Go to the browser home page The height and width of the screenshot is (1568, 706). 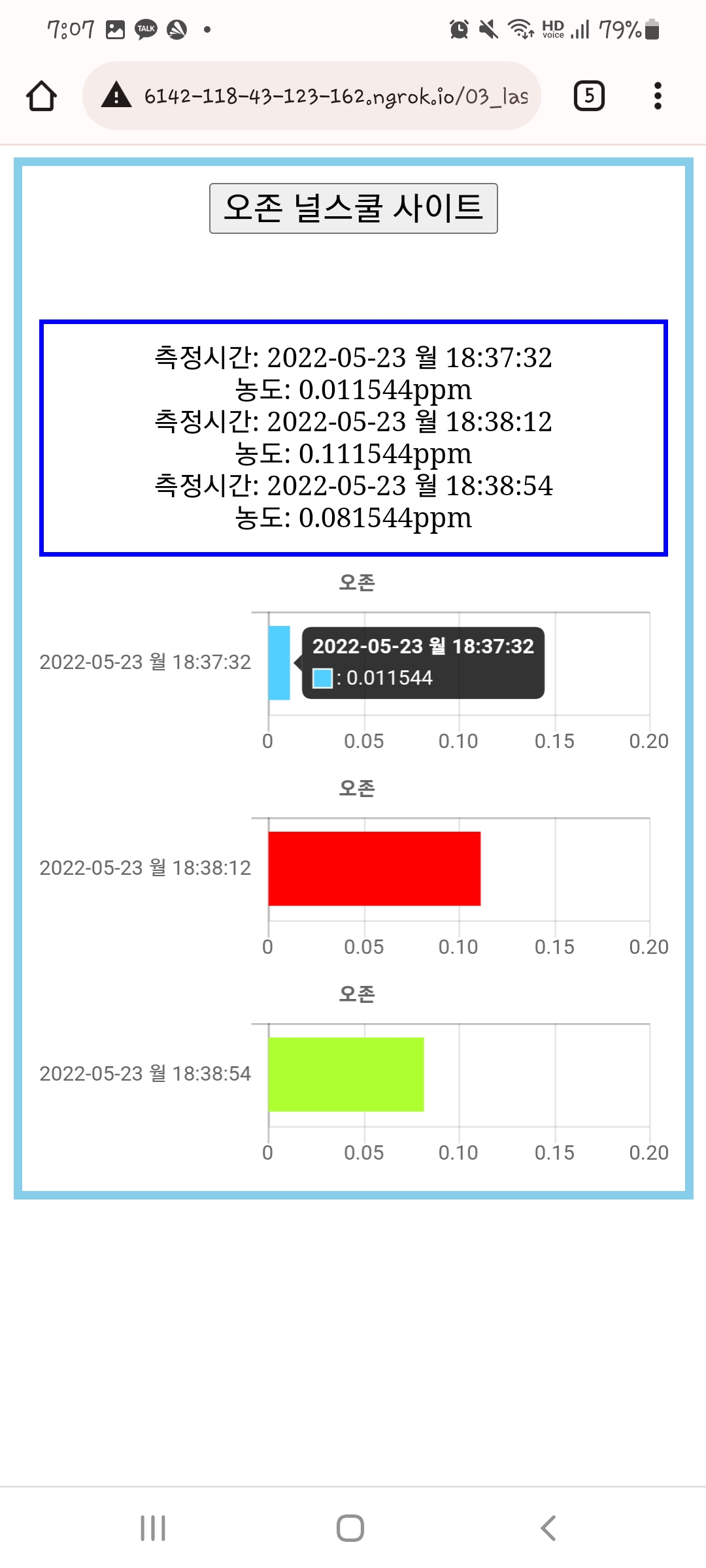click(42, 96)
